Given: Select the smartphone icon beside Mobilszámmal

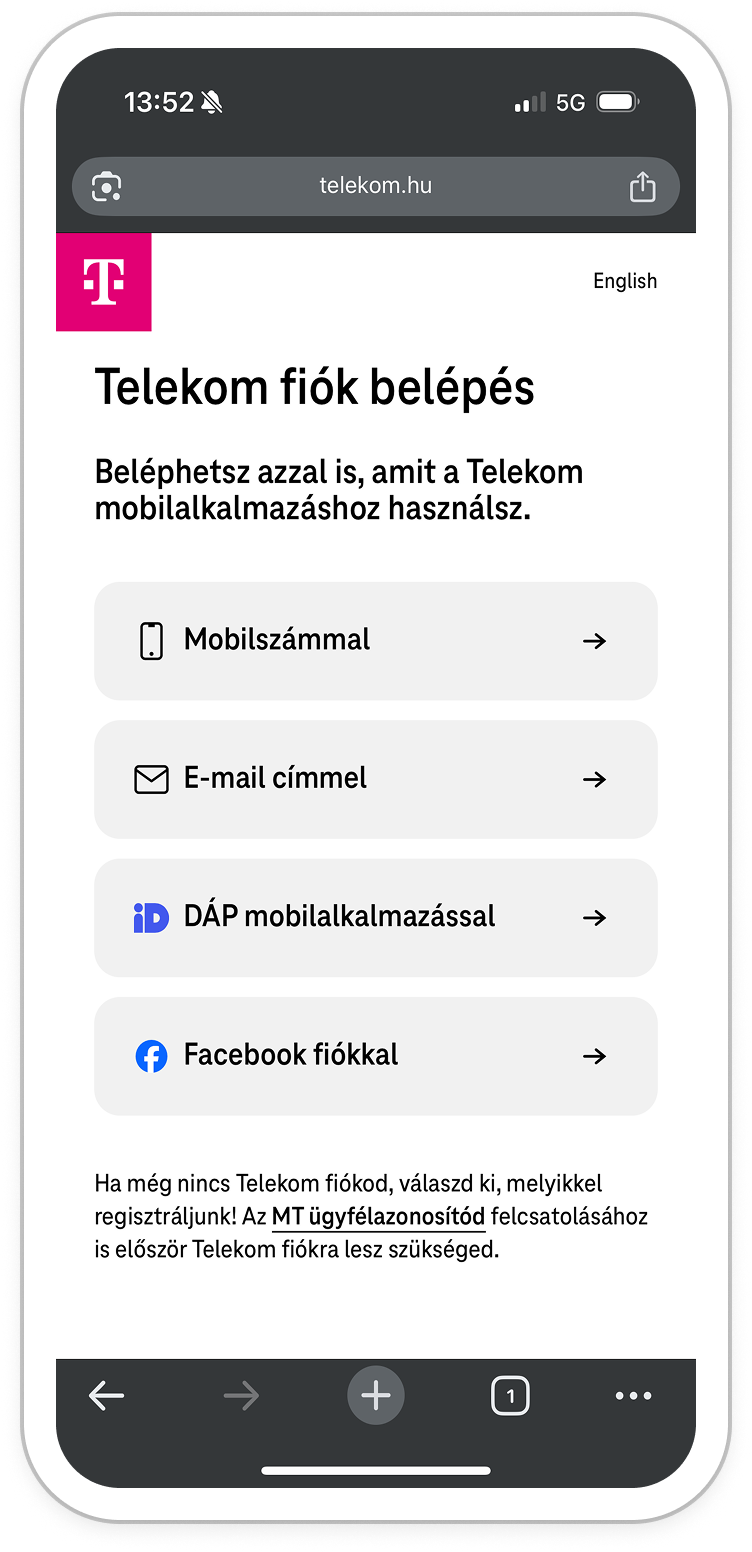Looking at the screenshot, I should click(x=151, y=641).
